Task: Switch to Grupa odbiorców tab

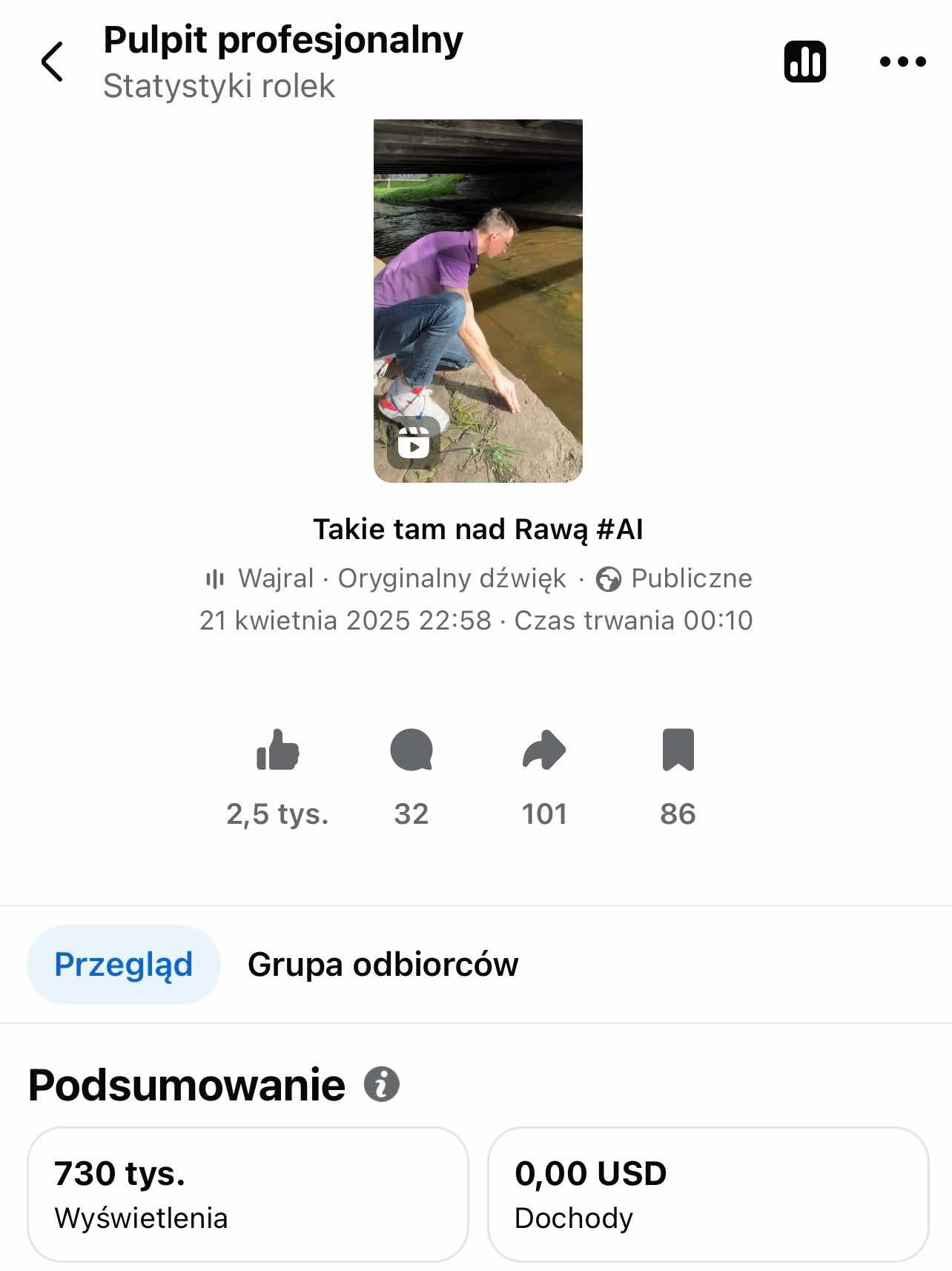Action: 383,964
